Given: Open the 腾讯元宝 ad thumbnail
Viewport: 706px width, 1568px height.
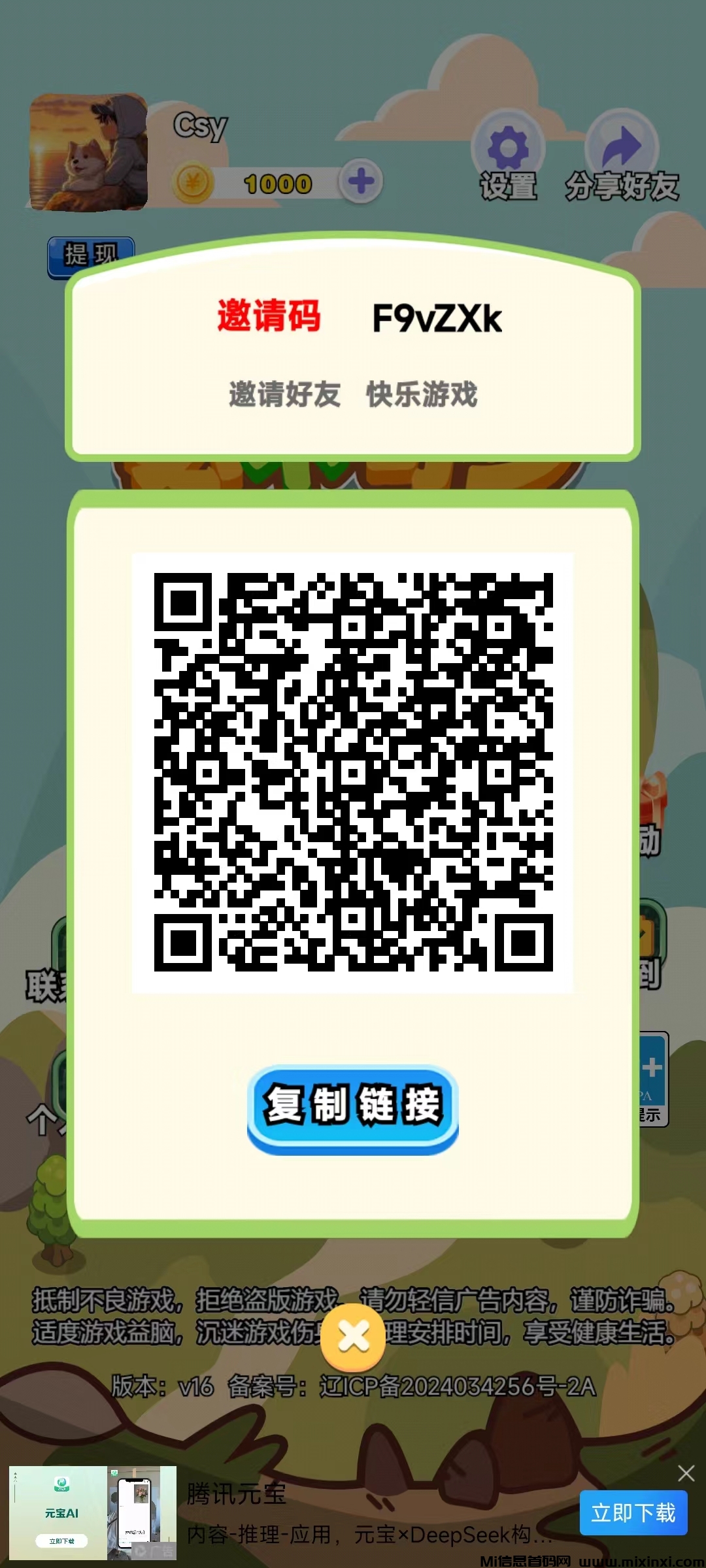Looking at the screenshot, I should 92,1512.
